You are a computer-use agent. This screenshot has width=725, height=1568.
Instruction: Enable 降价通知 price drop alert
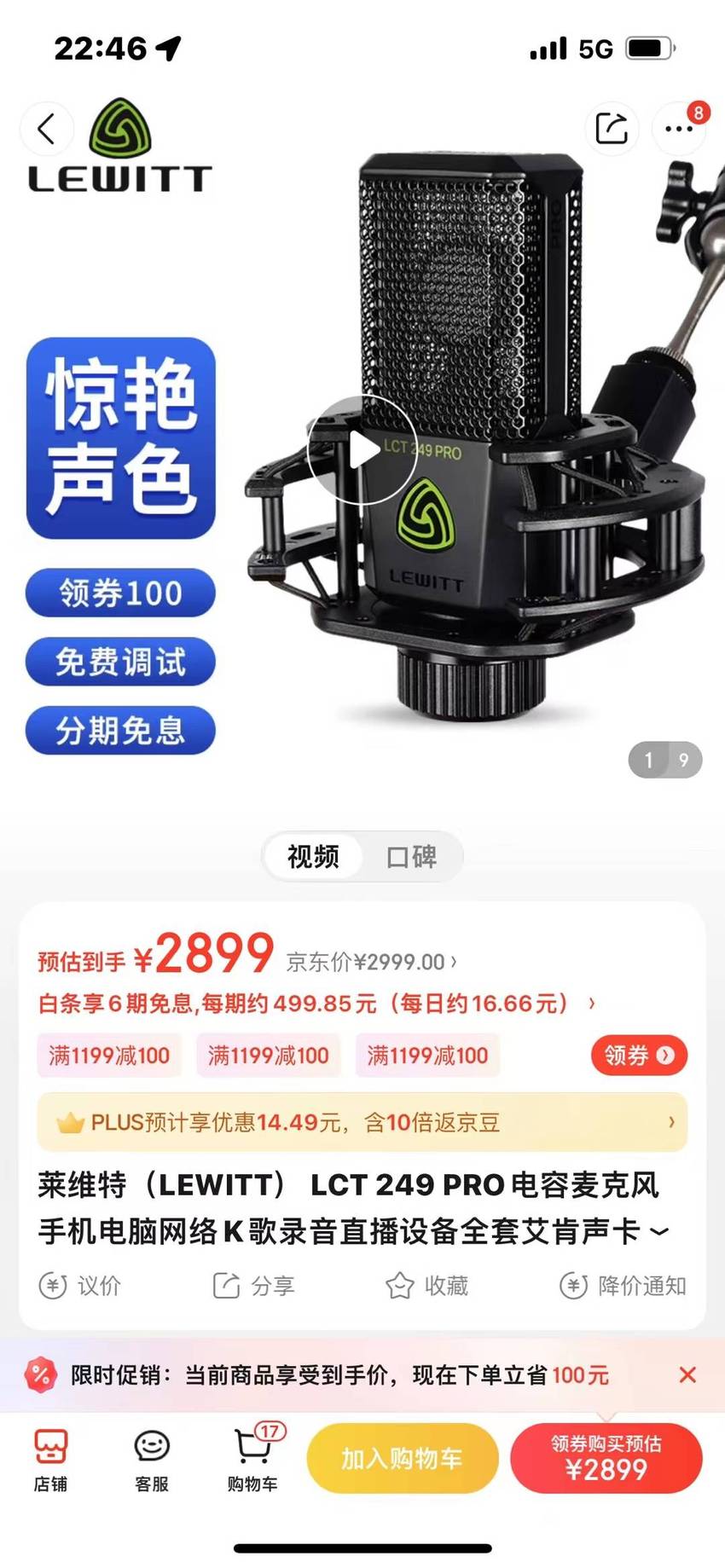tap(623, 1285)
